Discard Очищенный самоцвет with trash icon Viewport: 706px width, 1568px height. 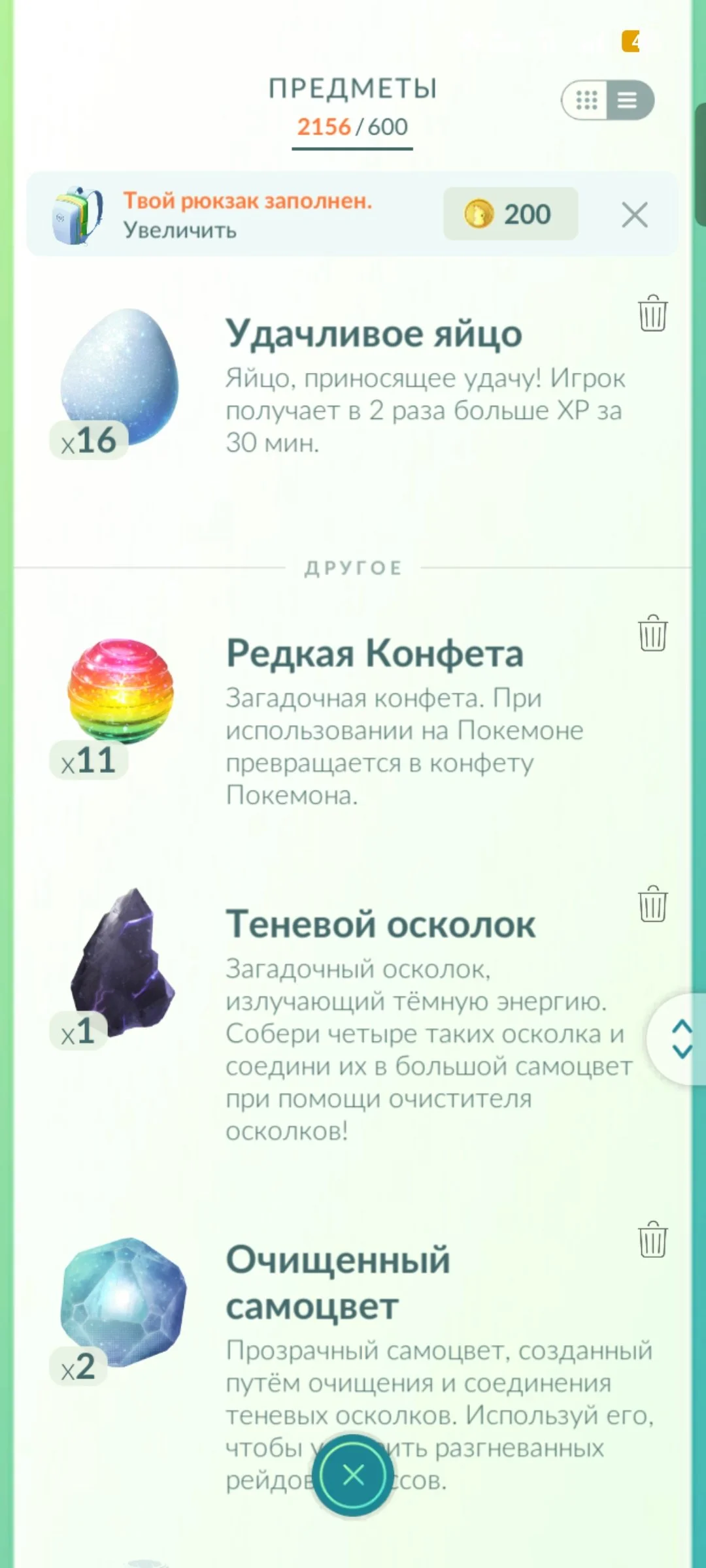pyautogui.click(x=652, y=1239)
